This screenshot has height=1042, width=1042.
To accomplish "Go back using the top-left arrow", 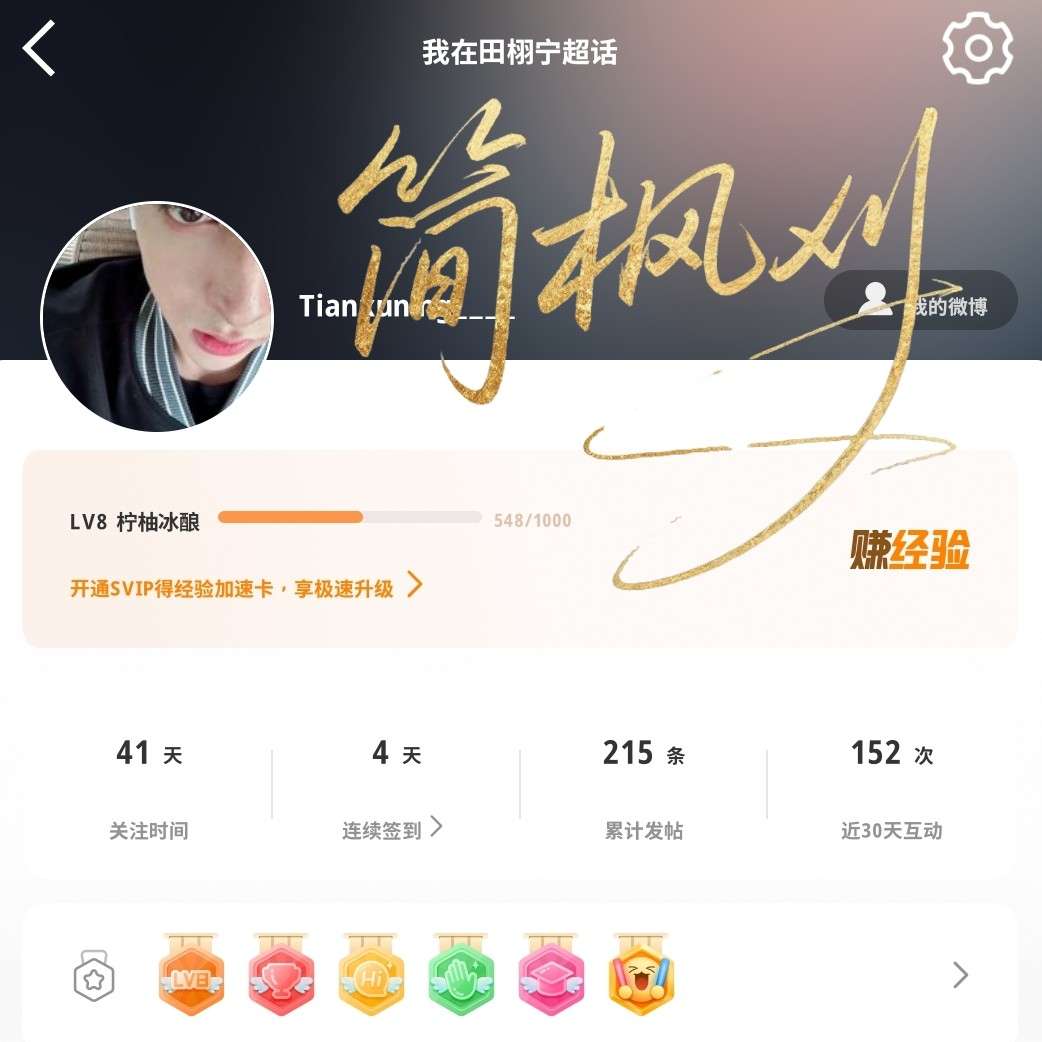I will coord(40,50).
